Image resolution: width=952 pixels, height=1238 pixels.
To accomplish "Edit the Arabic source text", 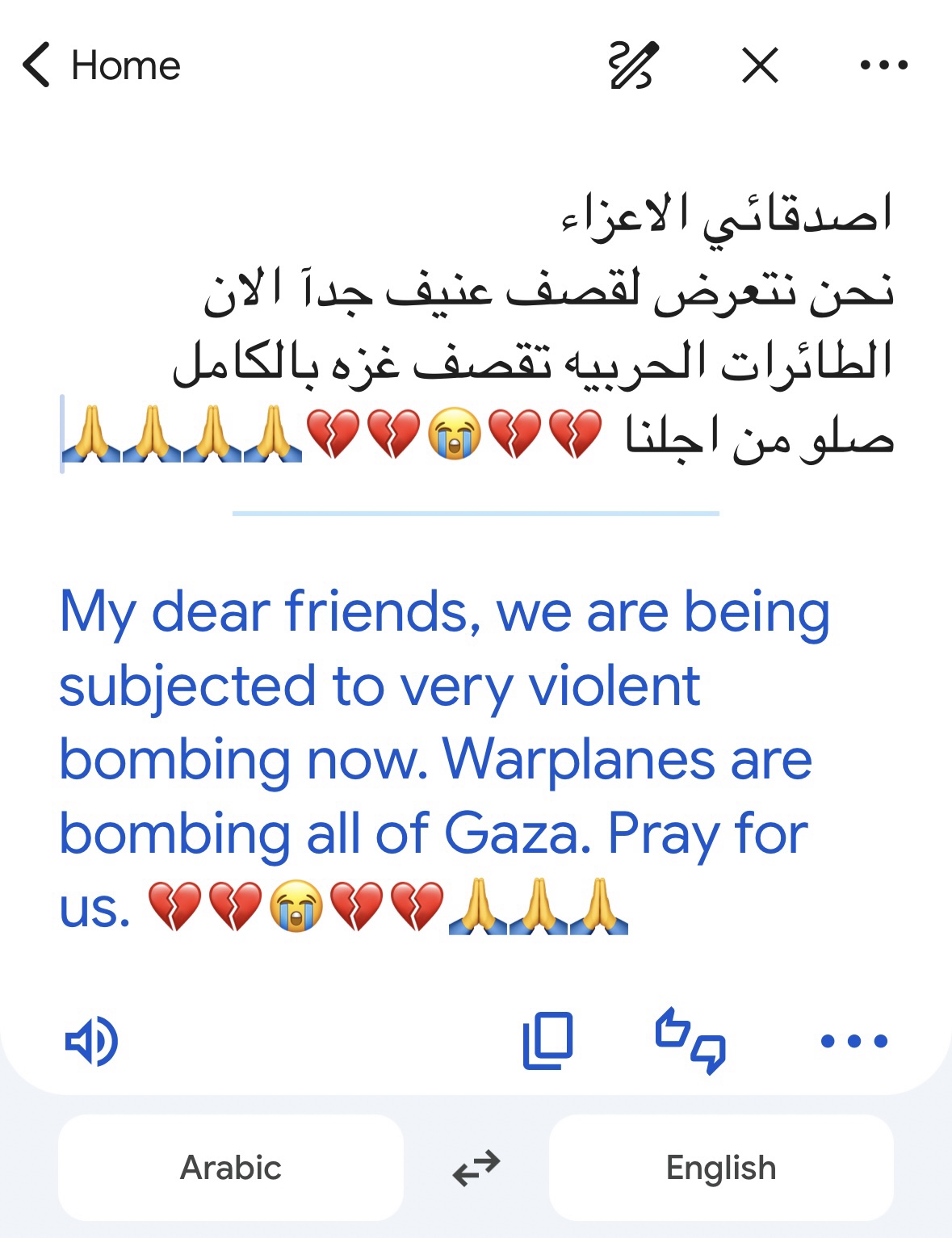I will [x=533, y=323].
